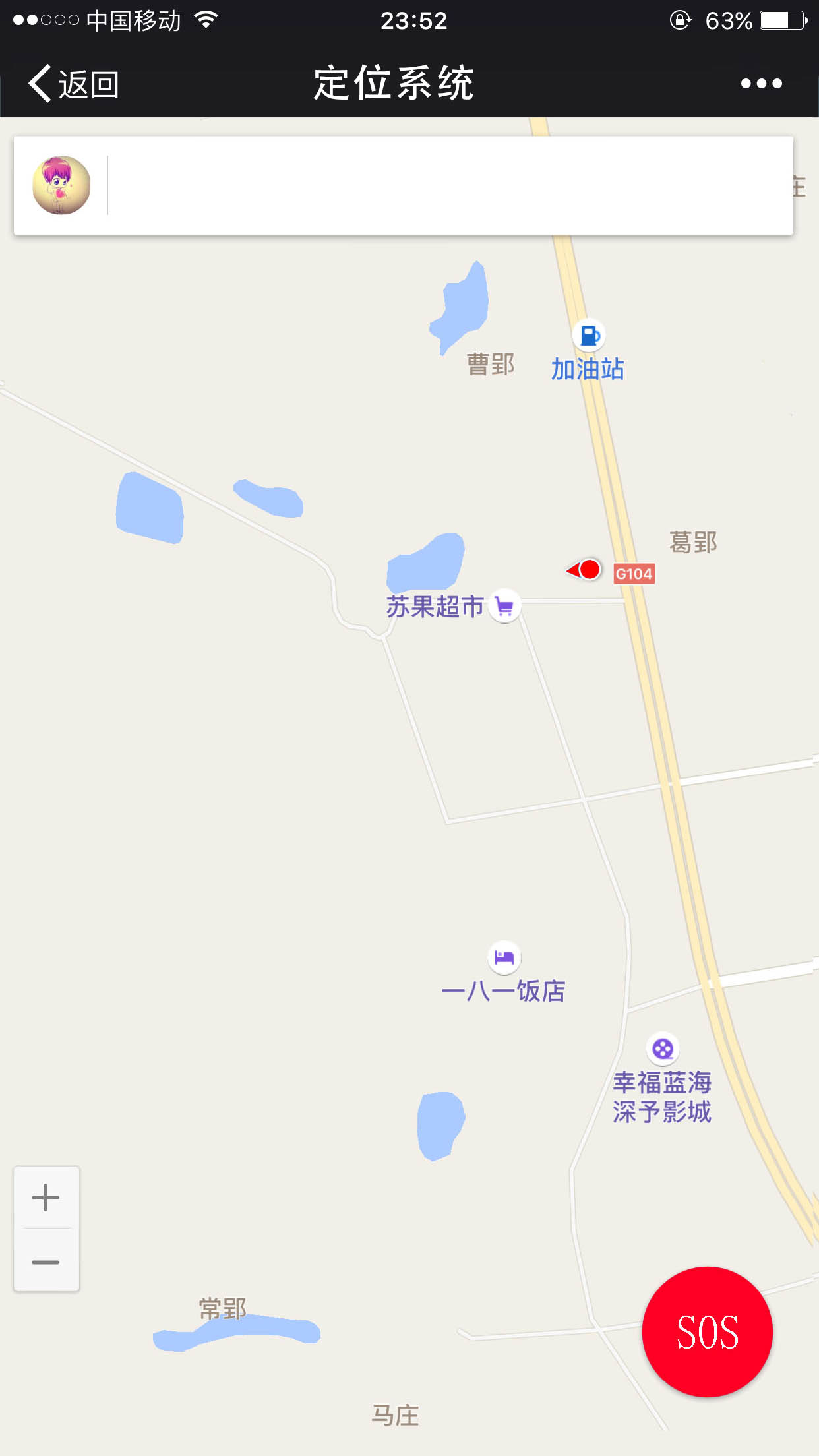Screen dimensions: 819x1456
Task: Open the three-dot overflow menu
Action: click(x=761, y=84)
